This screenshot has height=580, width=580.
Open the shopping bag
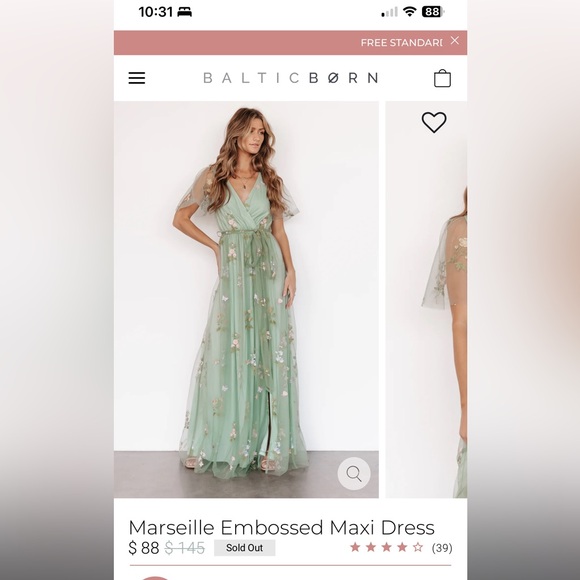pyautogui.click(x=442, y=78)
